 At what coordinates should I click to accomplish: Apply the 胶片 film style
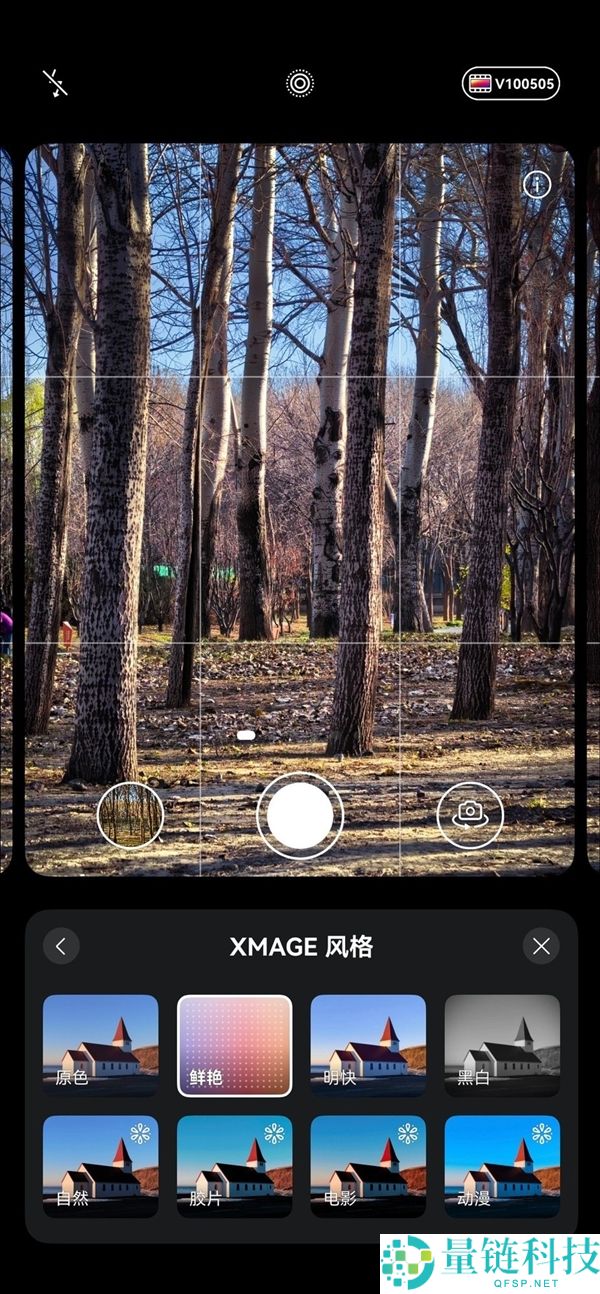tap(234, 1166)
